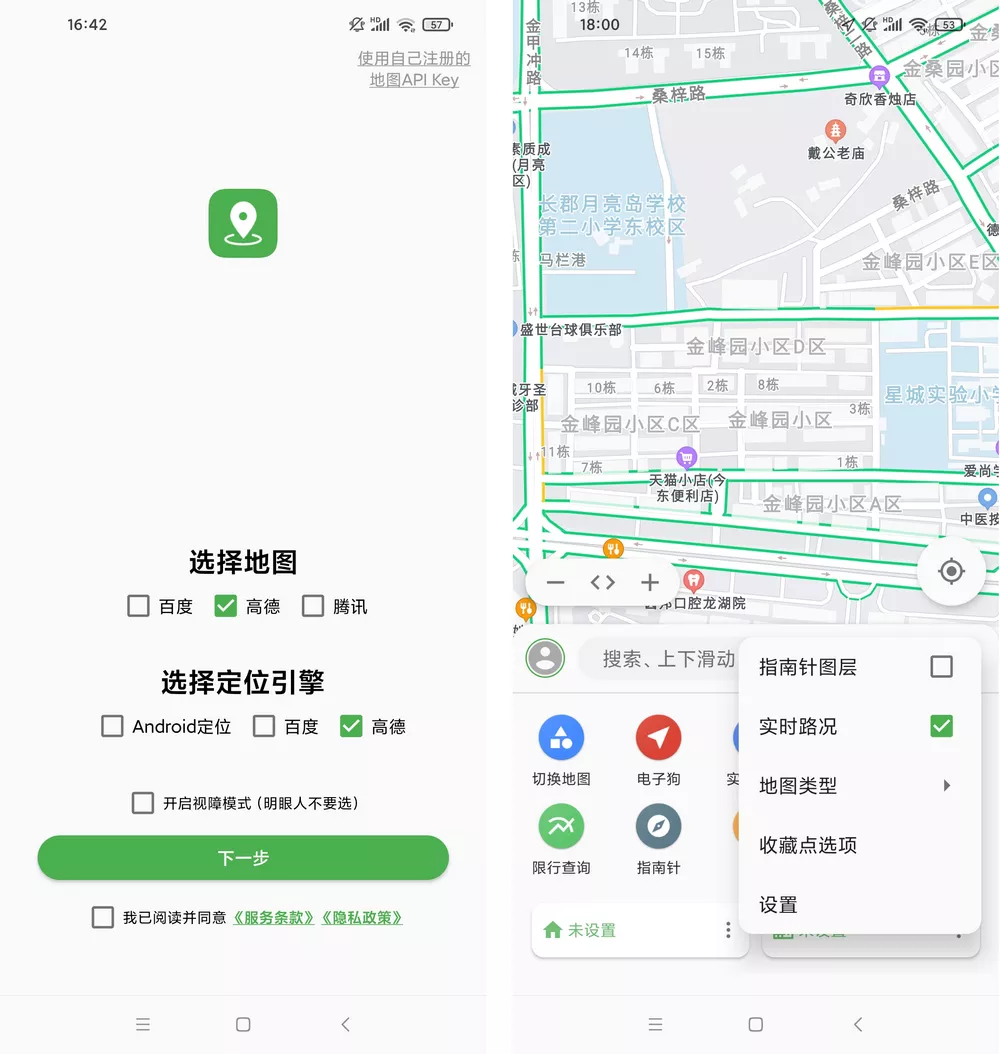Choose Android定位 as the location engine

click(x=113, y=727)
